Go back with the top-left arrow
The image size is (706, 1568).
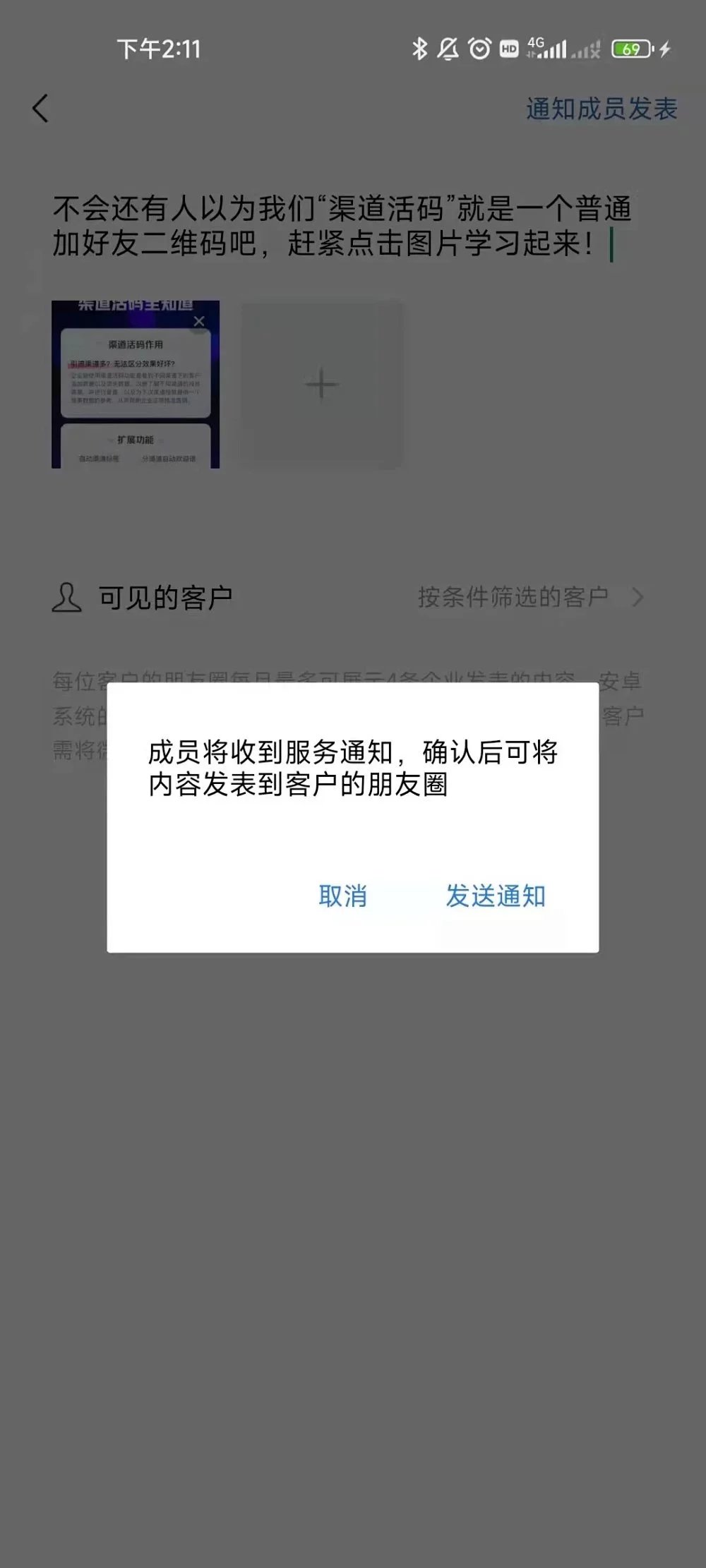[x=40, y=109]
